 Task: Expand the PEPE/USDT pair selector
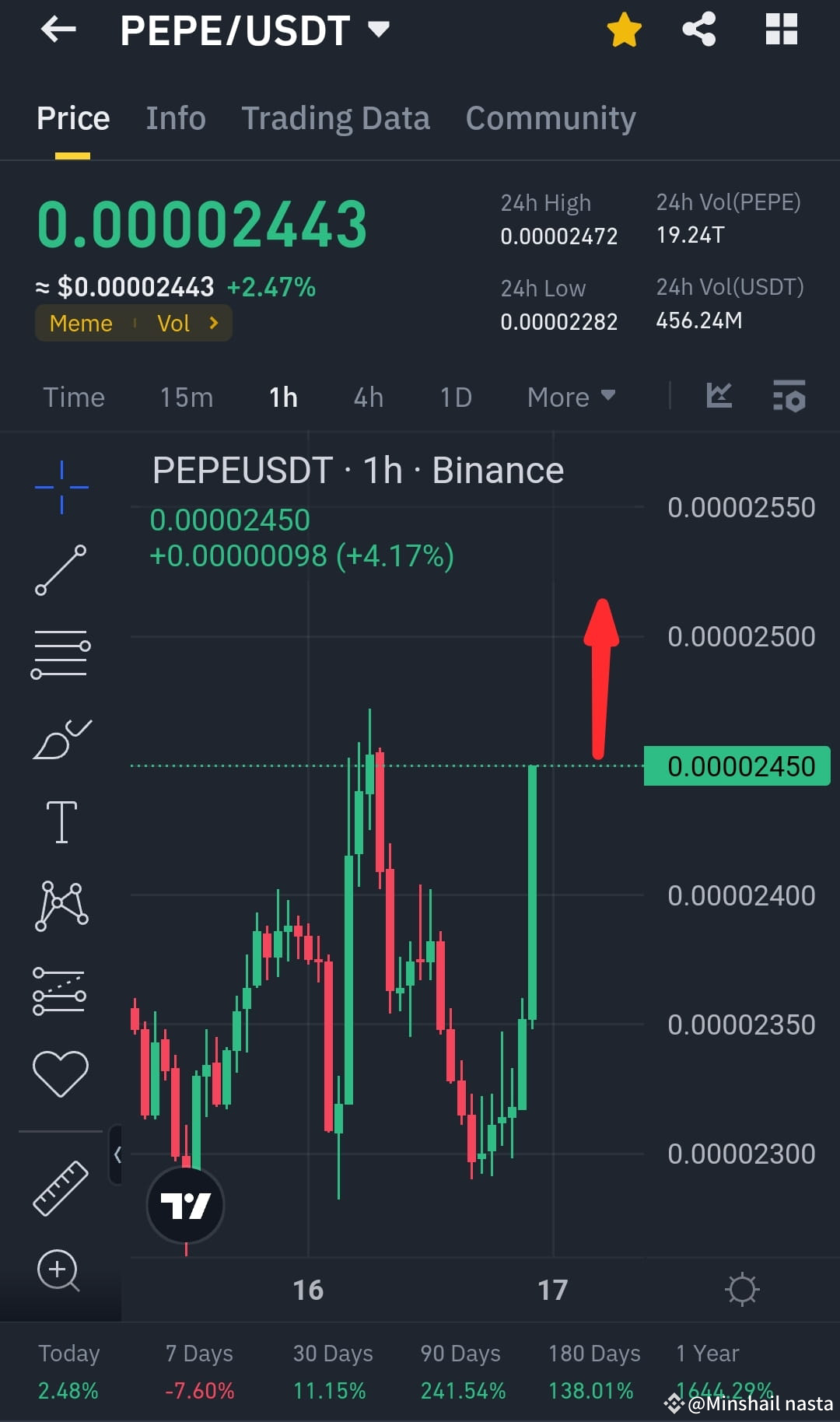point(379,30)
